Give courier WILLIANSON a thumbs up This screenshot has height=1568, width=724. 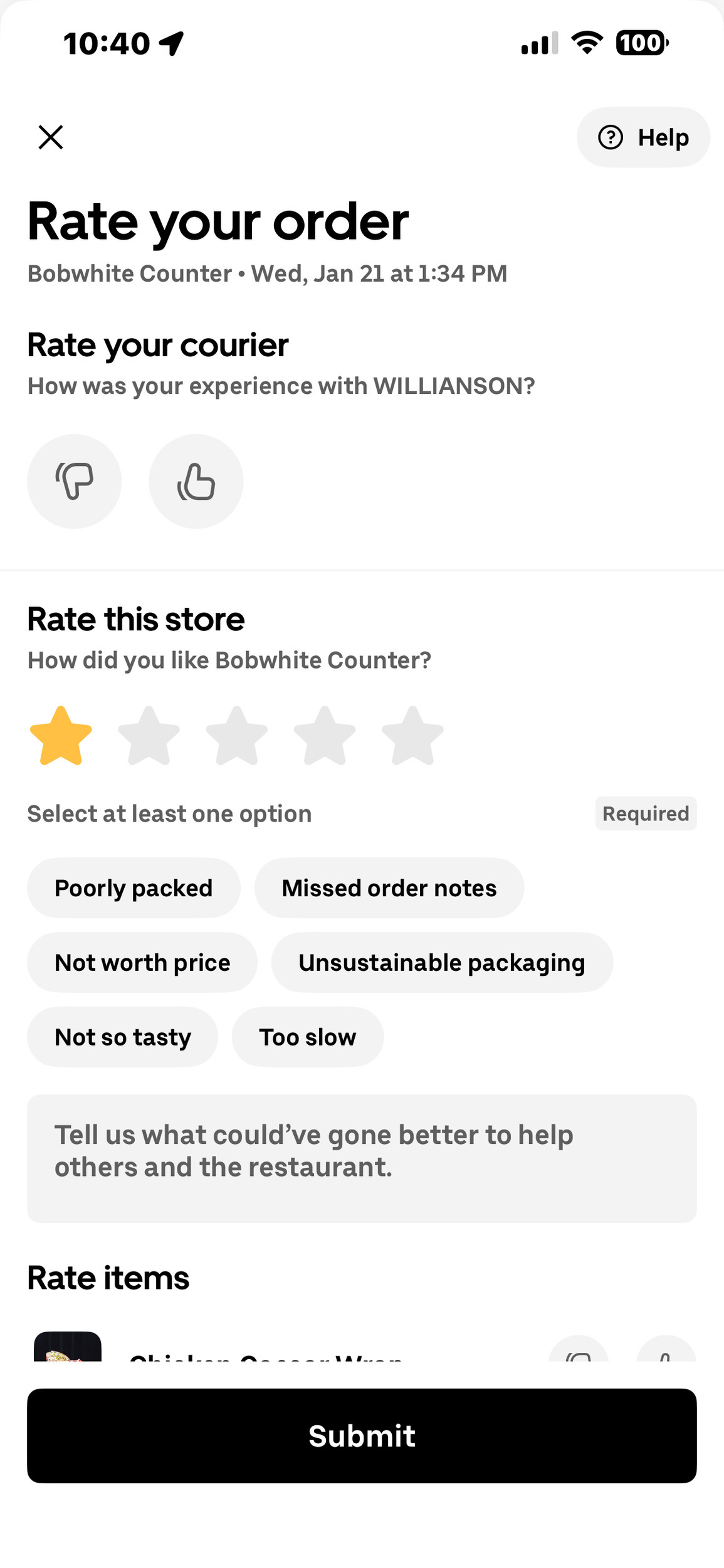(196, 481)
